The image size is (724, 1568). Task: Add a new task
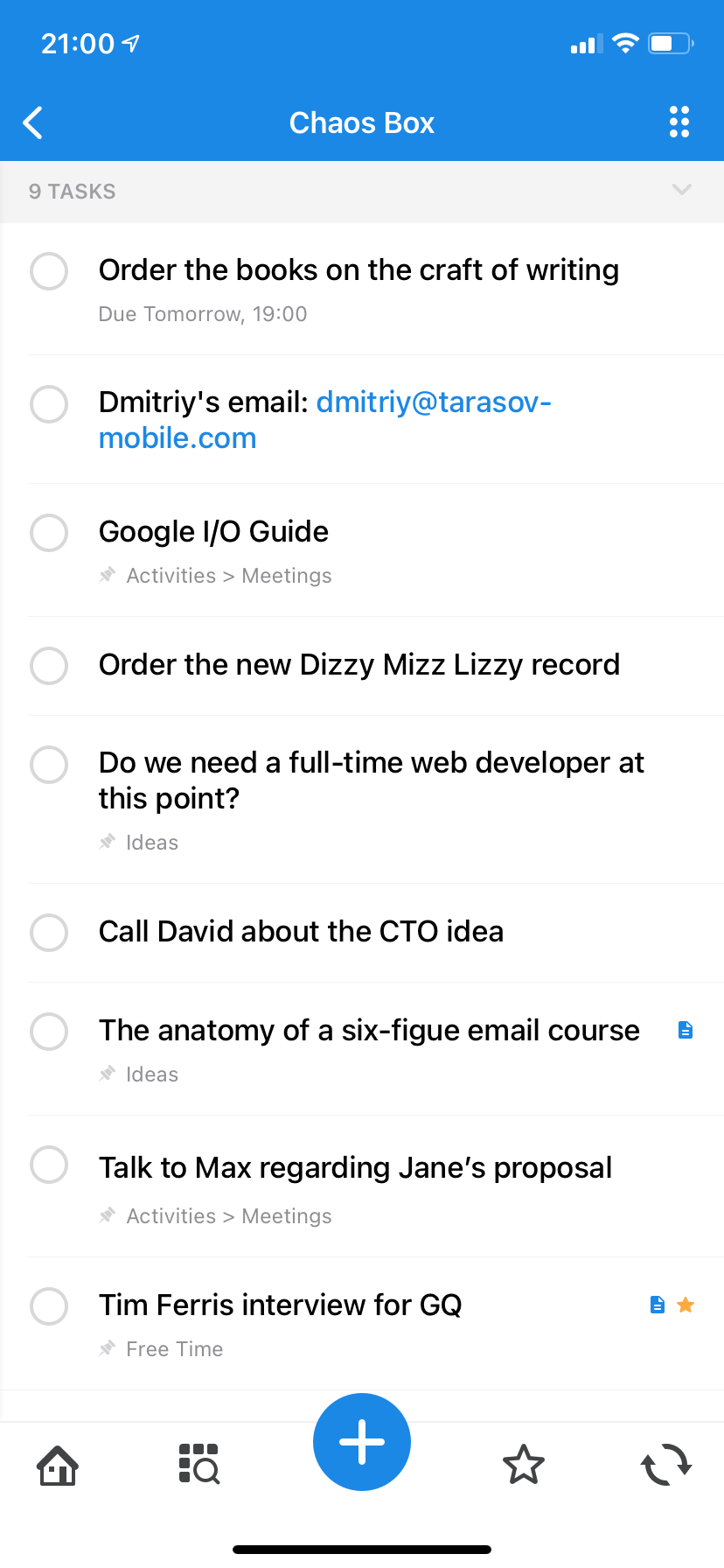pyautogui.click(x=362, y=1441)
